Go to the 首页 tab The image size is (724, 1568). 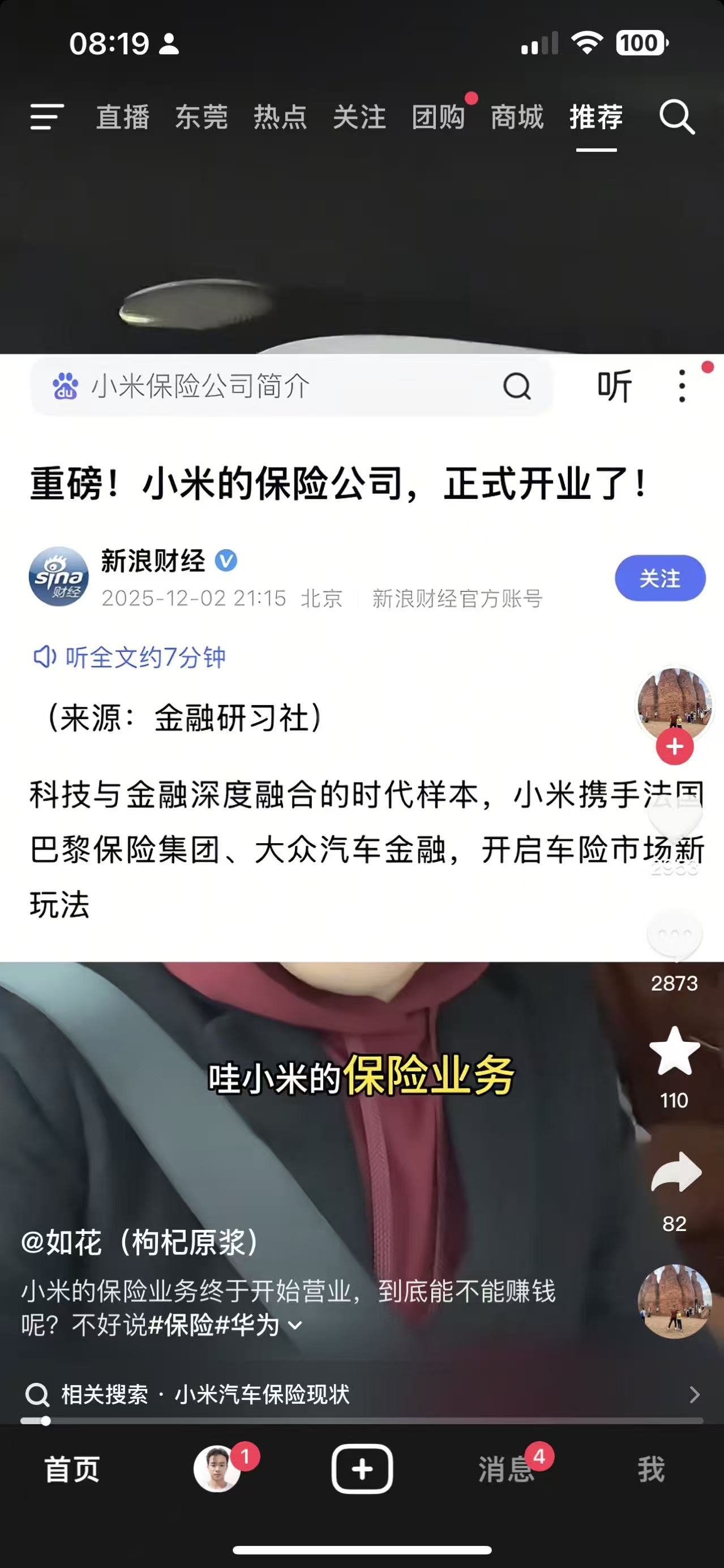coord(72,1470)
